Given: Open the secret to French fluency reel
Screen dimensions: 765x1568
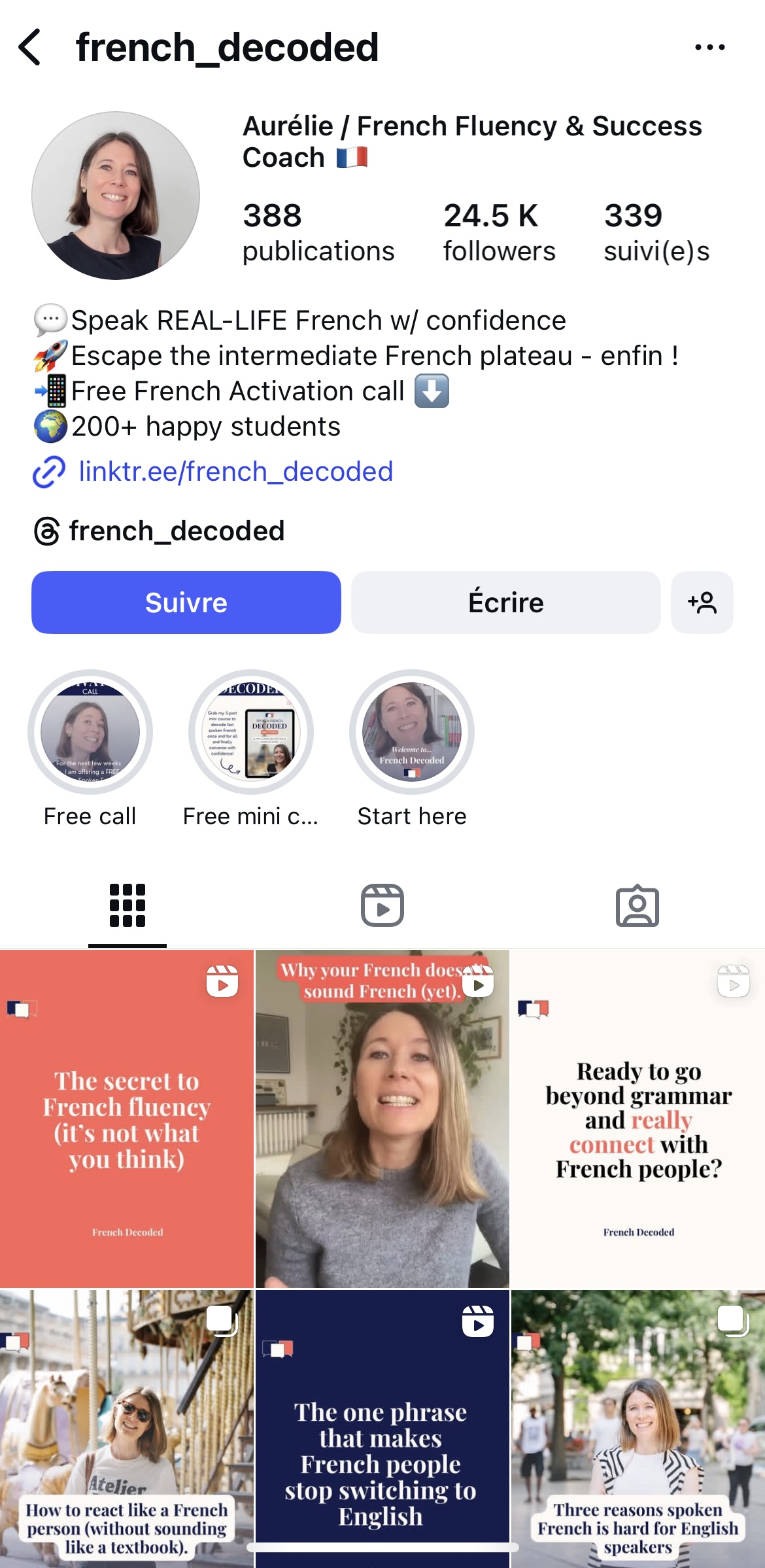Looking at the screenshot, I should (127, 1119).
